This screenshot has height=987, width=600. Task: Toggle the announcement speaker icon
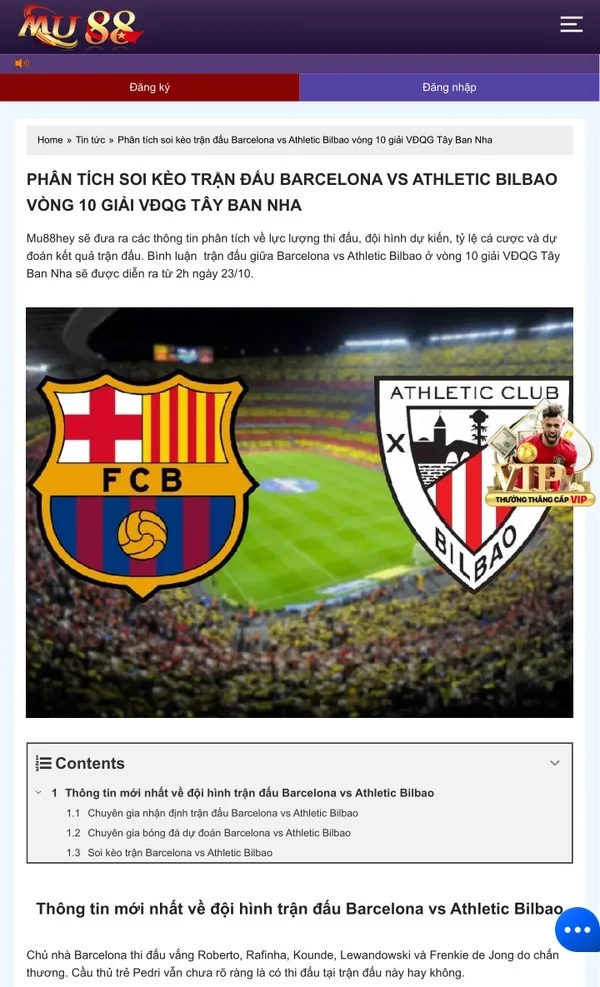[x=22, y=63]
